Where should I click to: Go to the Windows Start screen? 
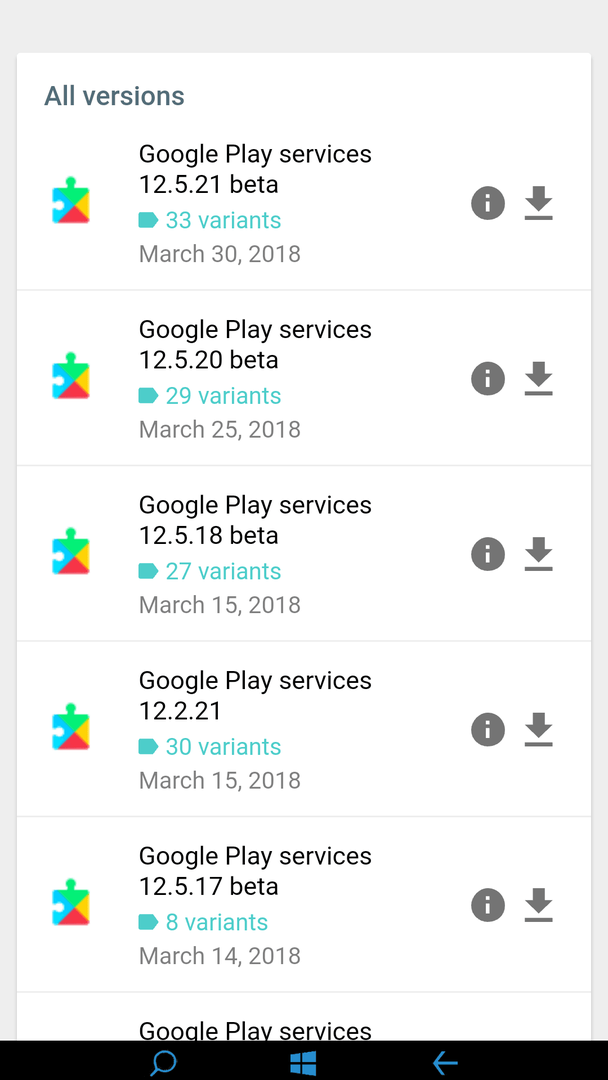pos(303,1062)
